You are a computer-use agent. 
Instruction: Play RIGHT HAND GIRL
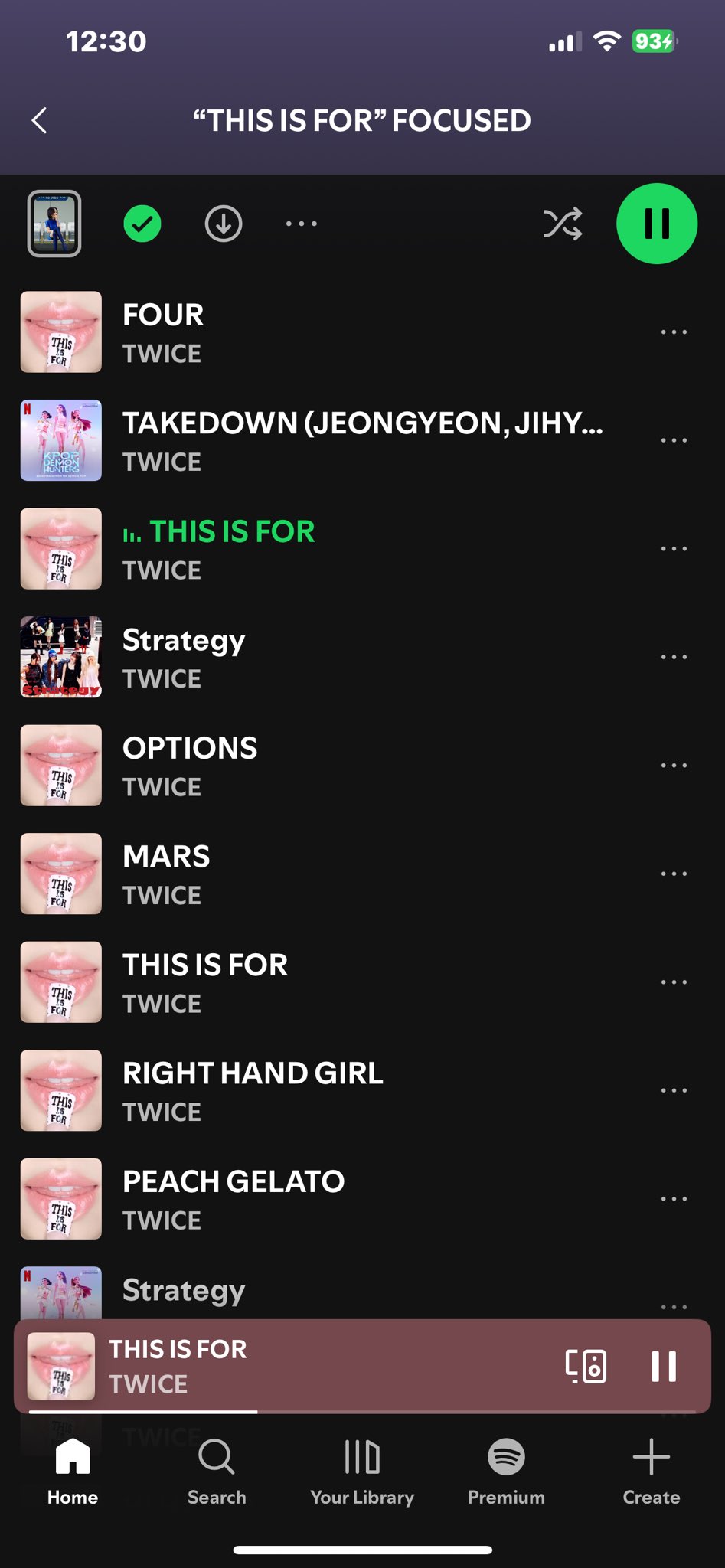(306, 1090)
